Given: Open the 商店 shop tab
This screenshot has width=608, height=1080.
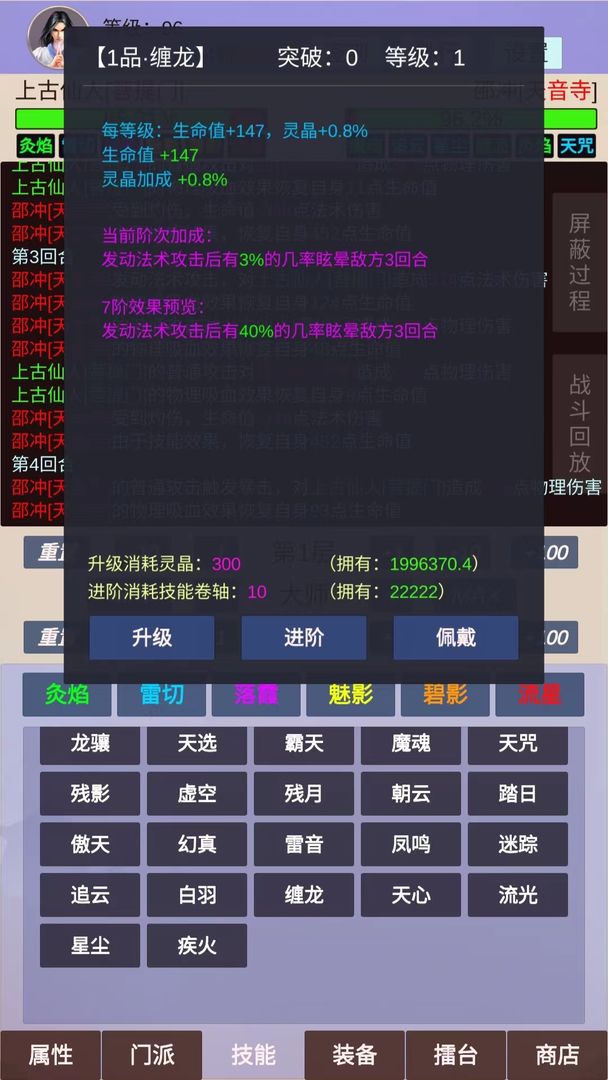Looking at the screenshot, I should pos(557,1055).
